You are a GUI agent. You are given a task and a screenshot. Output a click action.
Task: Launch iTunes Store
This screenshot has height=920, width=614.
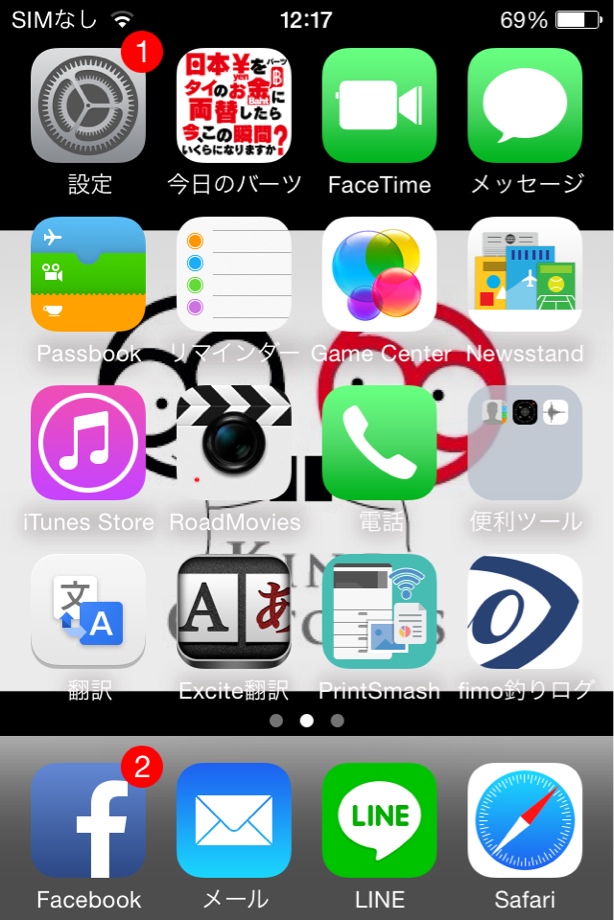coord(88,443)
